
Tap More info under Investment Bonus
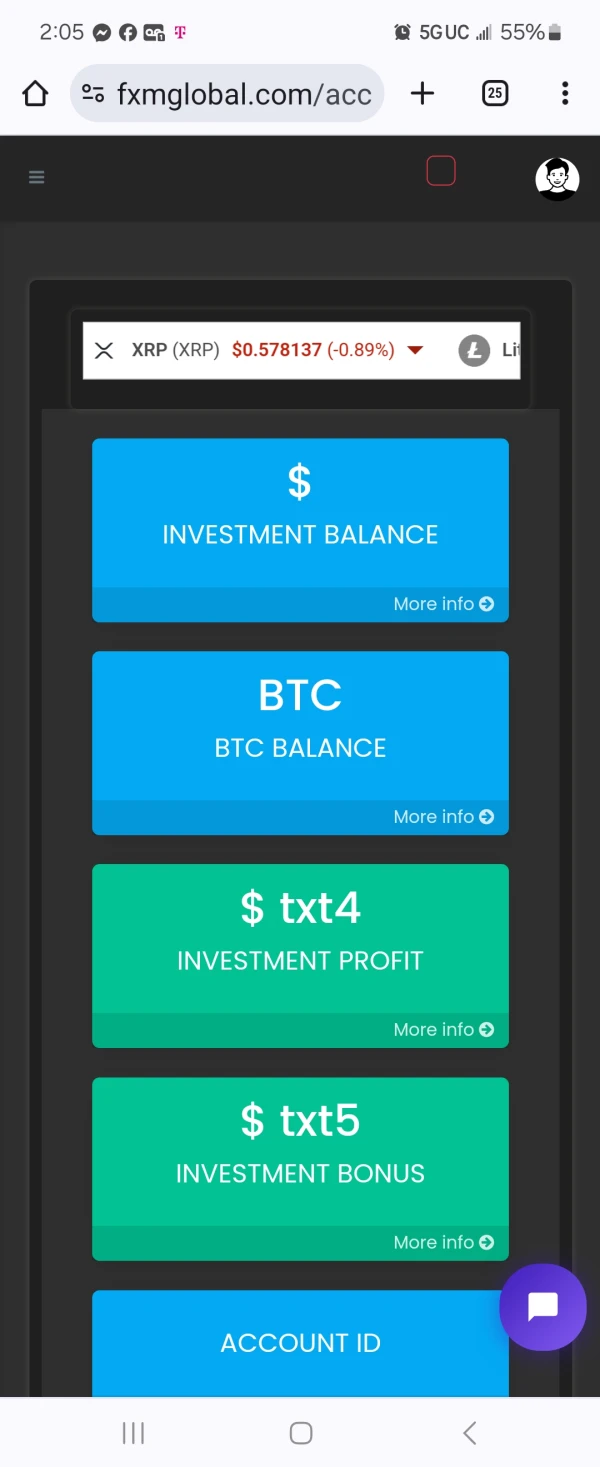[x=443, y=1243]
